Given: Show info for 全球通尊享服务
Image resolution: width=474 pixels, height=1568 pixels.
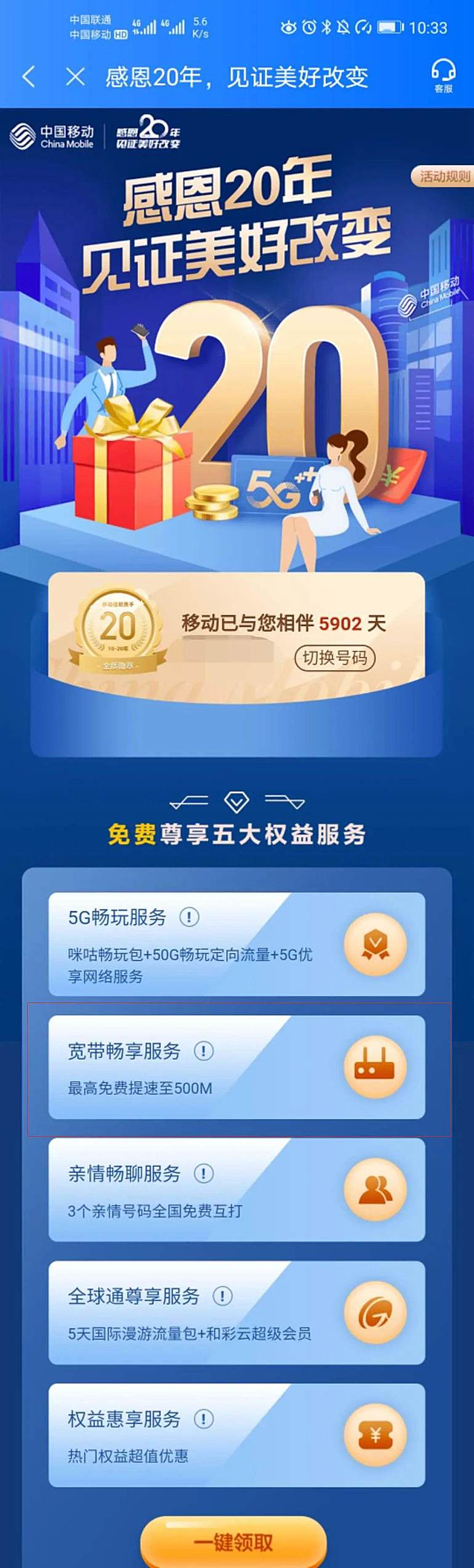Looking at the screenshot, I should (222, 1296).
